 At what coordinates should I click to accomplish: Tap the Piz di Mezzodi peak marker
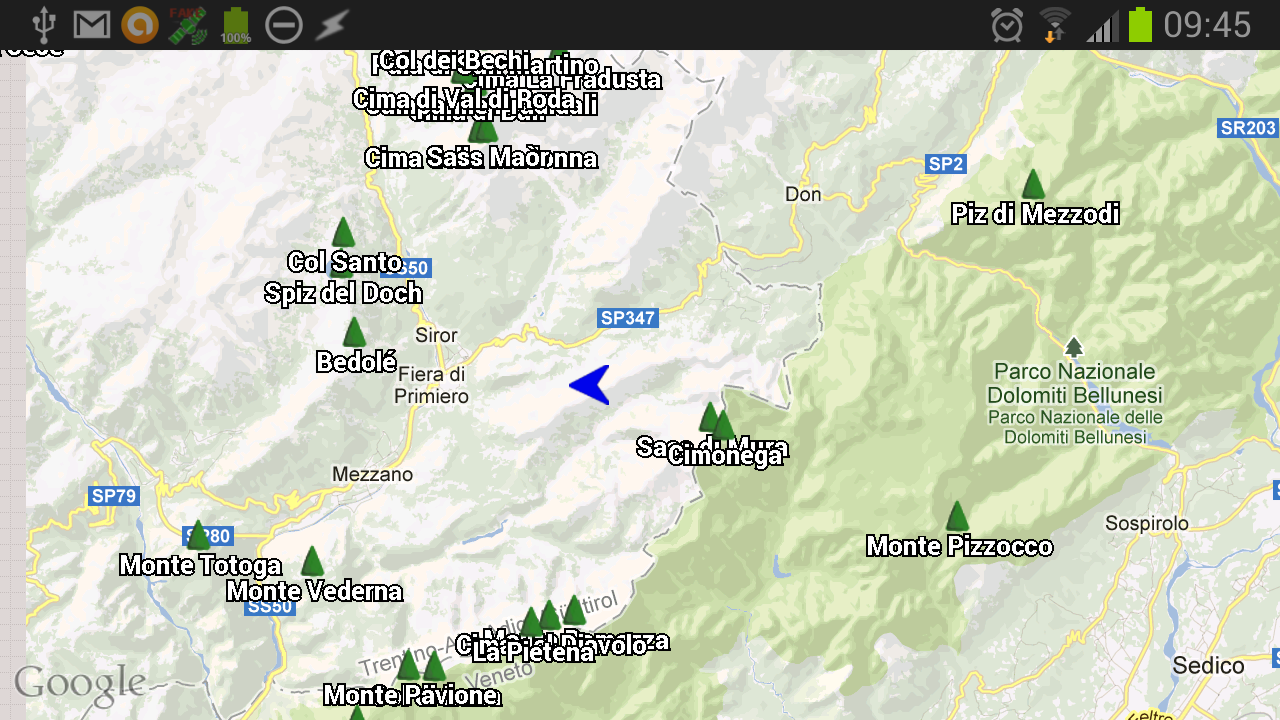click(x=1033, y=185)
